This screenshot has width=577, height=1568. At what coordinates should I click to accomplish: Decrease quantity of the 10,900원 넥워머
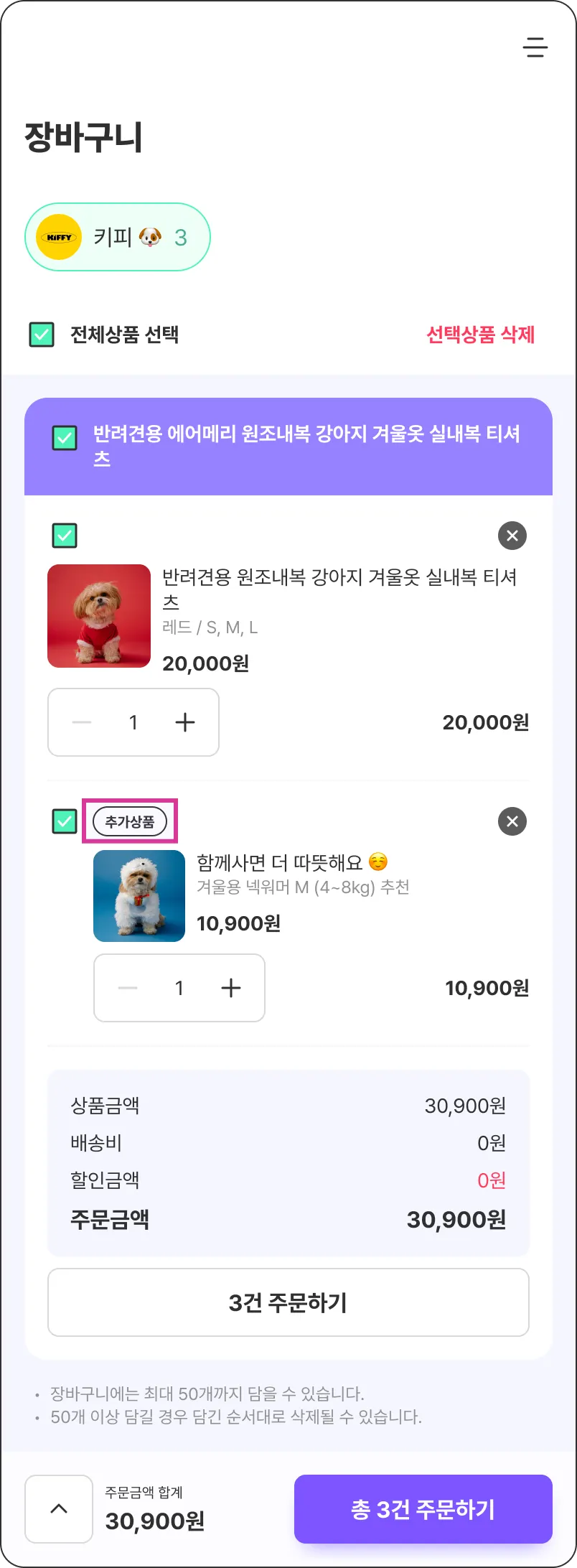coord(128,988)
